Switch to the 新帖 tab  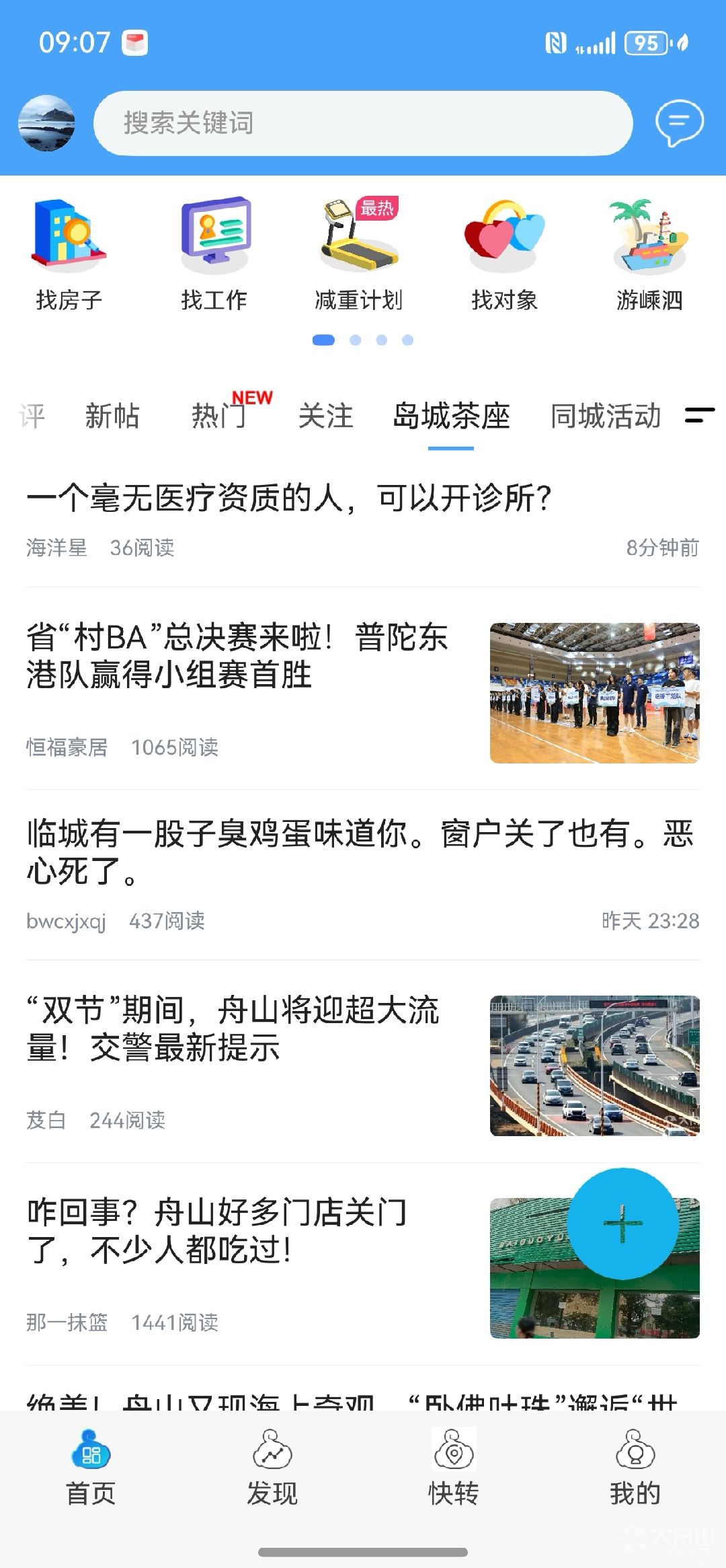click(x=112, y=416)
